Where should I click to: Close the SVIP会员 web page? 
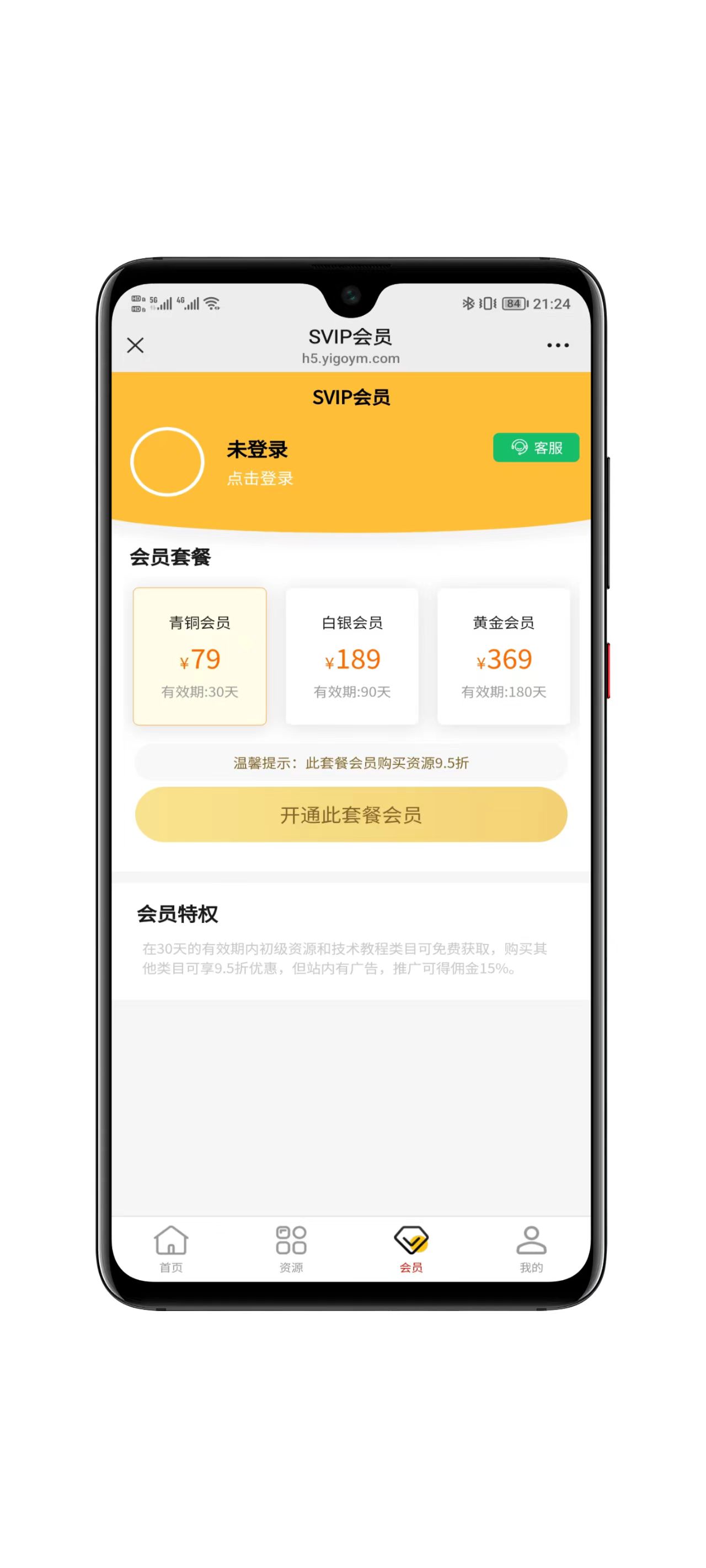(x=135, y=345)
